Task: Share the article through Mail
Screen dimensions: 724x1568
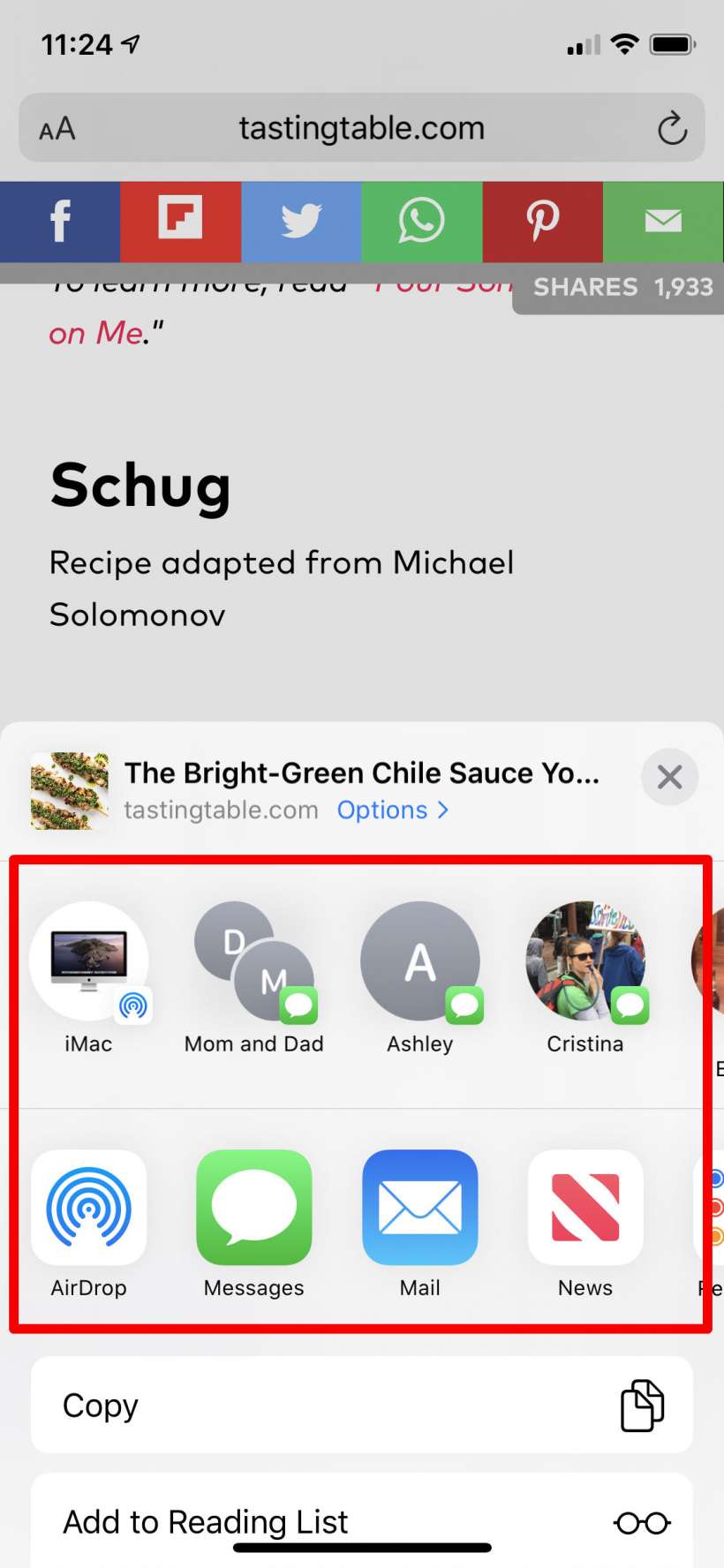Action: pos(420,1208)
